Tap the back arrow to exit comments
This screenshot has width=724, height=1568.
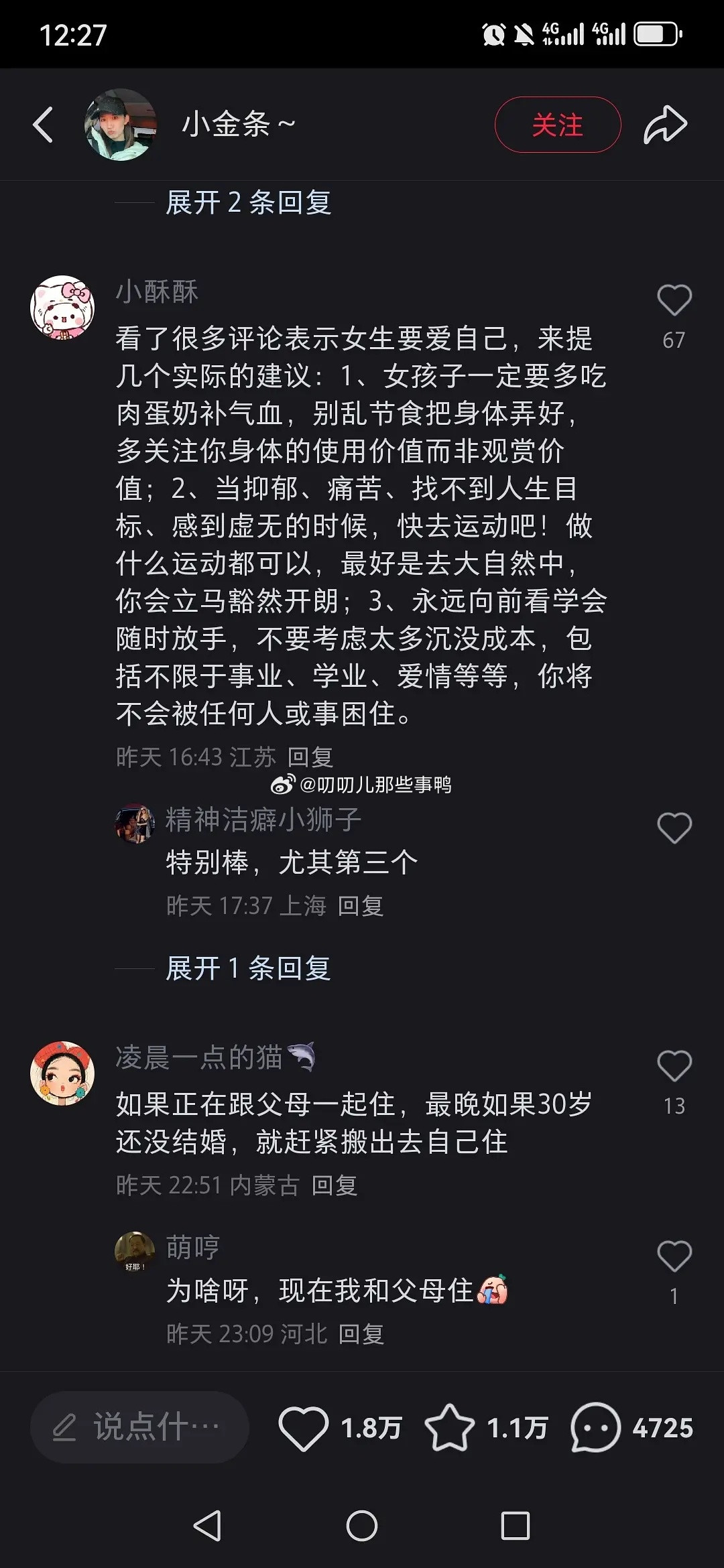point(44,126)
